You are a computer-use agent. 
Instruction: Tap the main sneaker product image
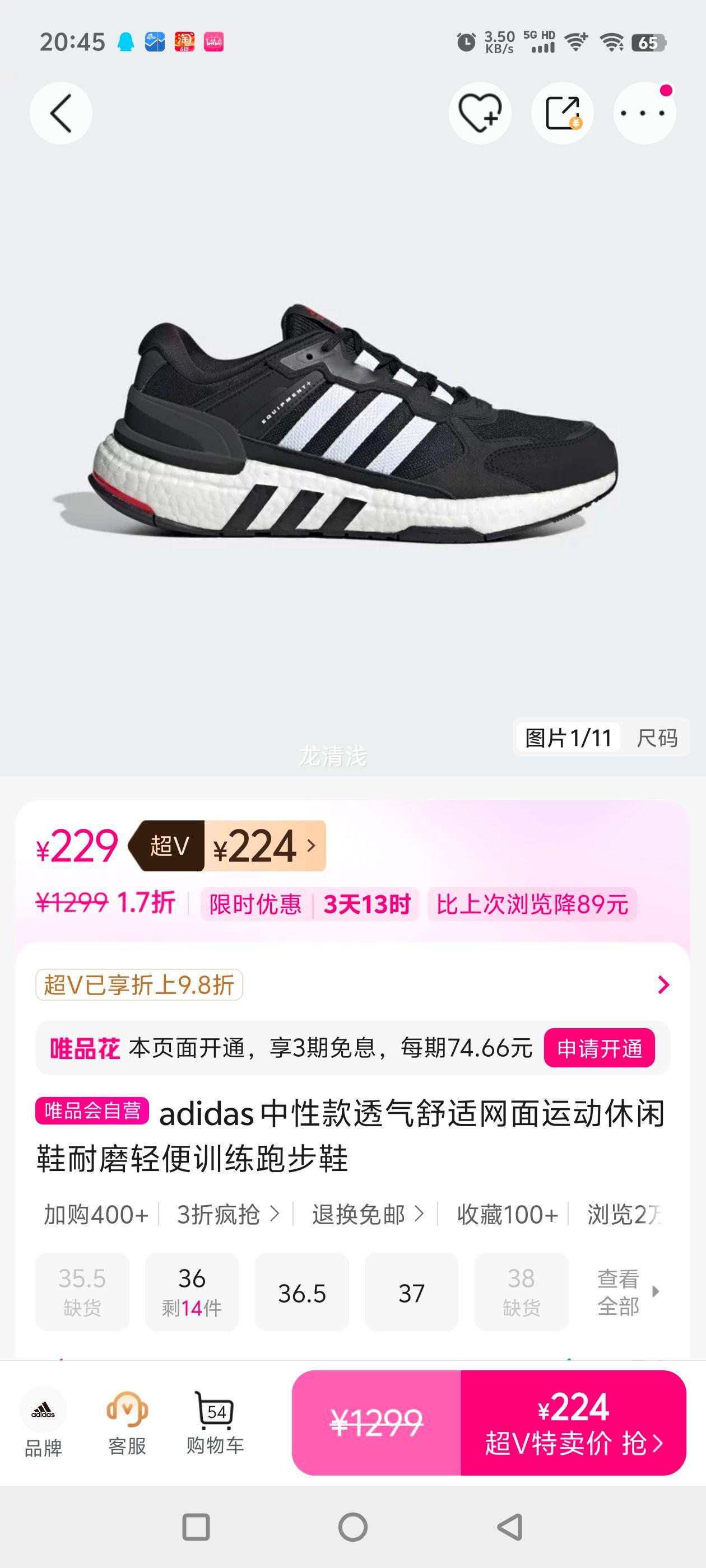354,426
